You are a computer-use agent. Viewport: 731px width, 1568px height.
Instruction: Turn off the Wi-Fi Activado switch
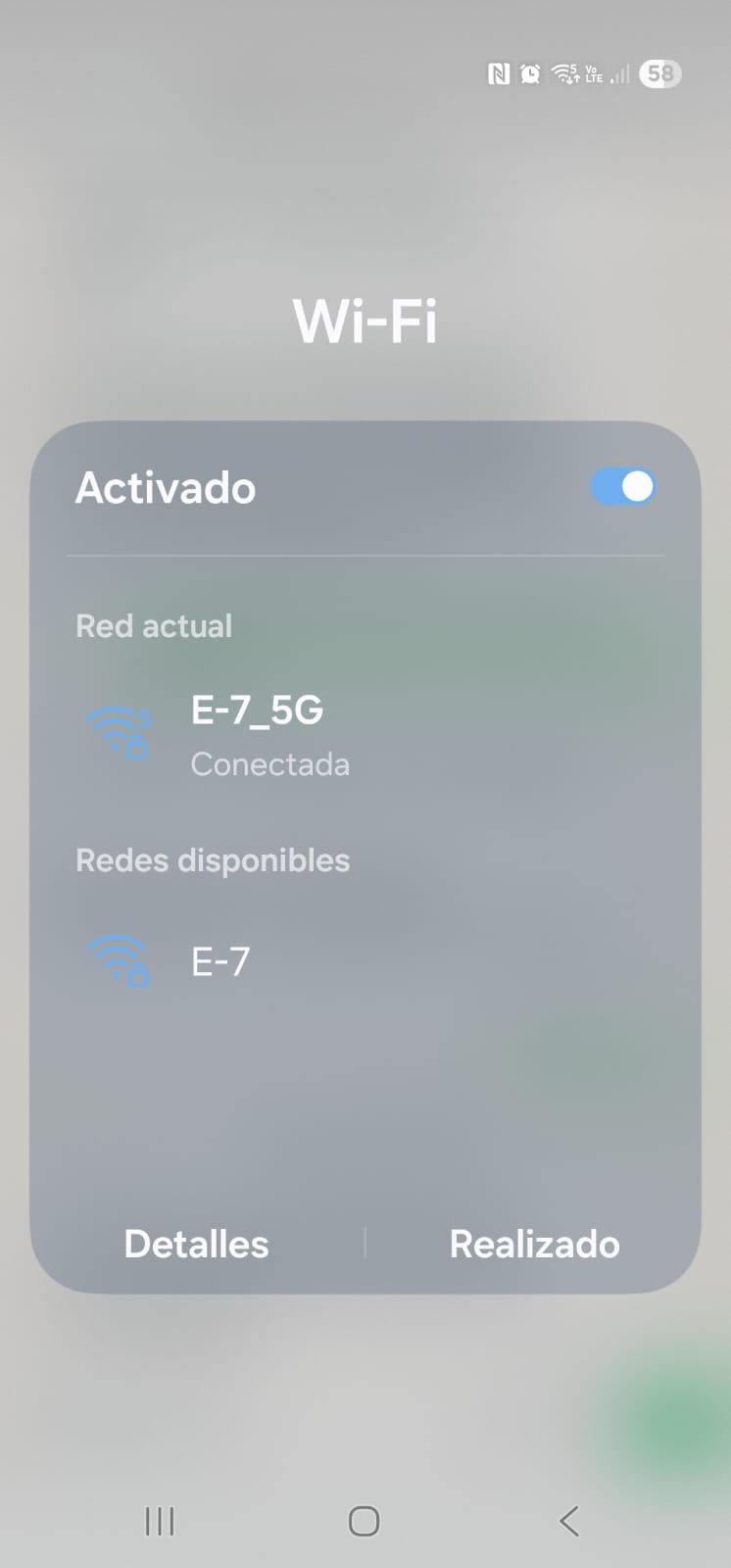[623, 487]
